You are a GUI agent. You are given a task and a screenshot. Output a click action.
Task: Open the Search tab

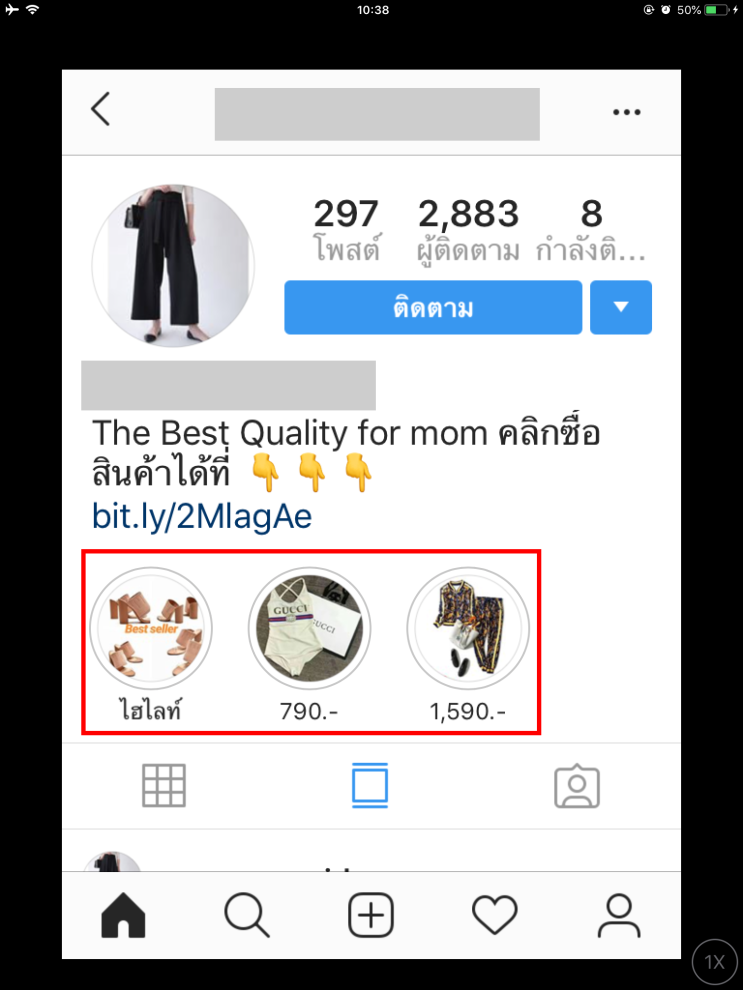pos(246,915)
